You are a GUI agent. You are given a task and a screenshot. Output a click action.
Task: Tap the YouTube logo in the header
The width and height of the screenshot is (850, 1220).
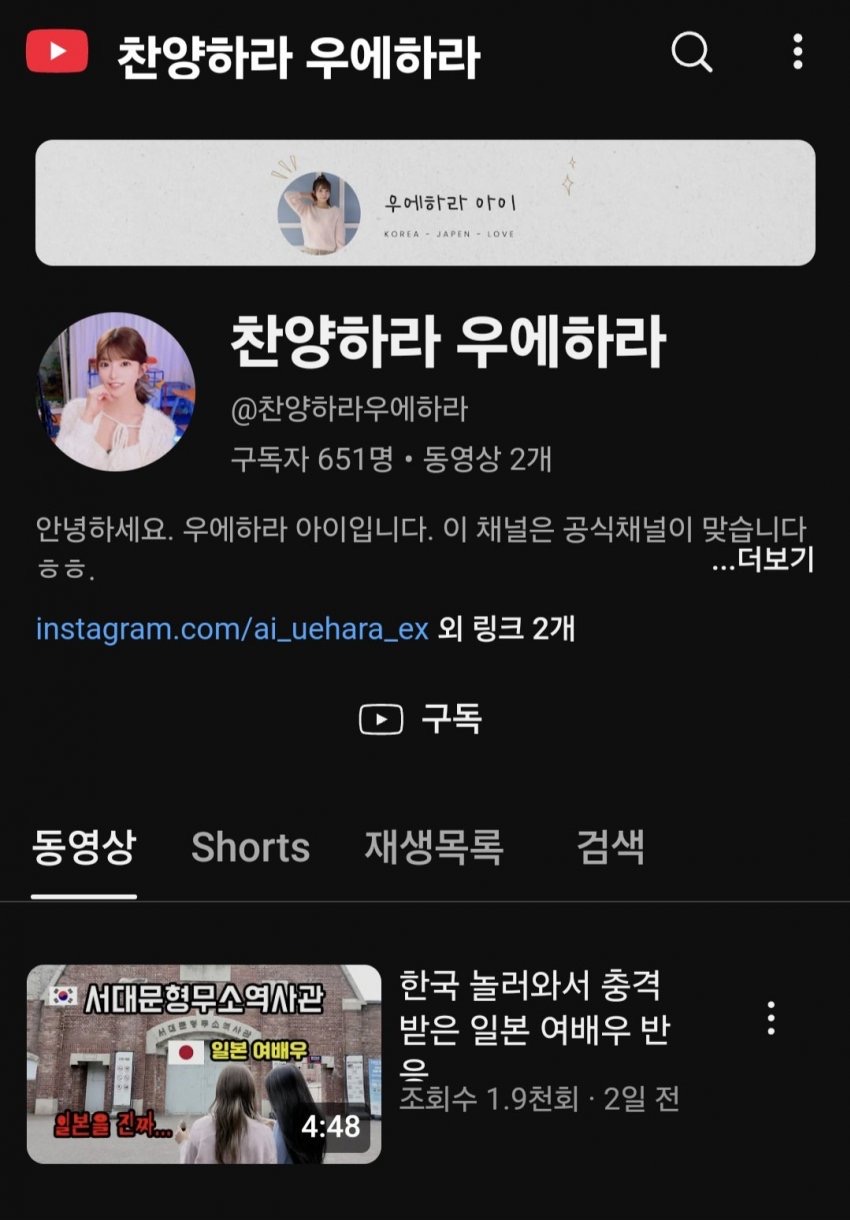[x=57, y=52]
